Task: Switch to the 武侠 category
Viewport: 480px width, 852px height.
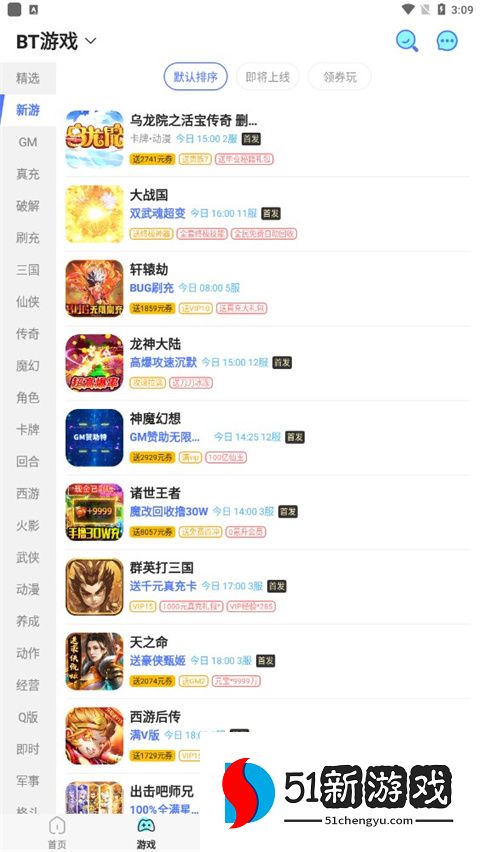Action: coord(28,557)
